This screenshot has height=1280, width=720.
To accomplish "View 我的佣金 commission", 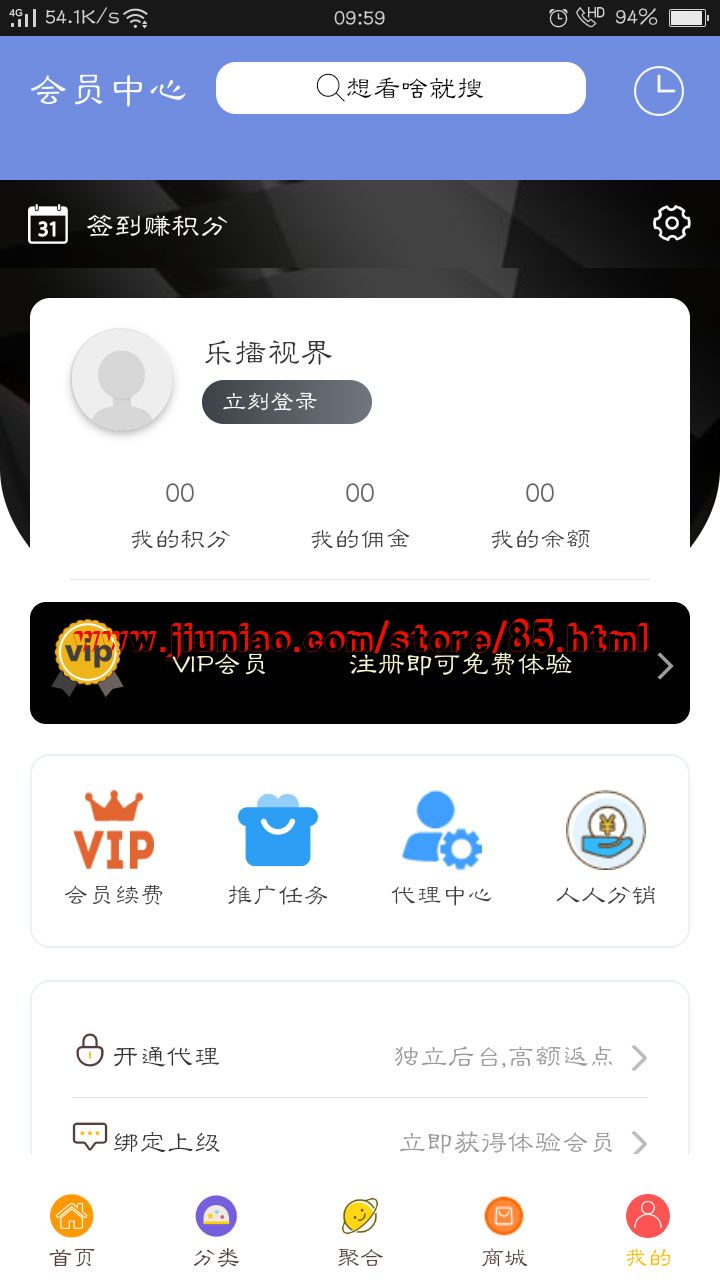I will [x=360, y=515].
